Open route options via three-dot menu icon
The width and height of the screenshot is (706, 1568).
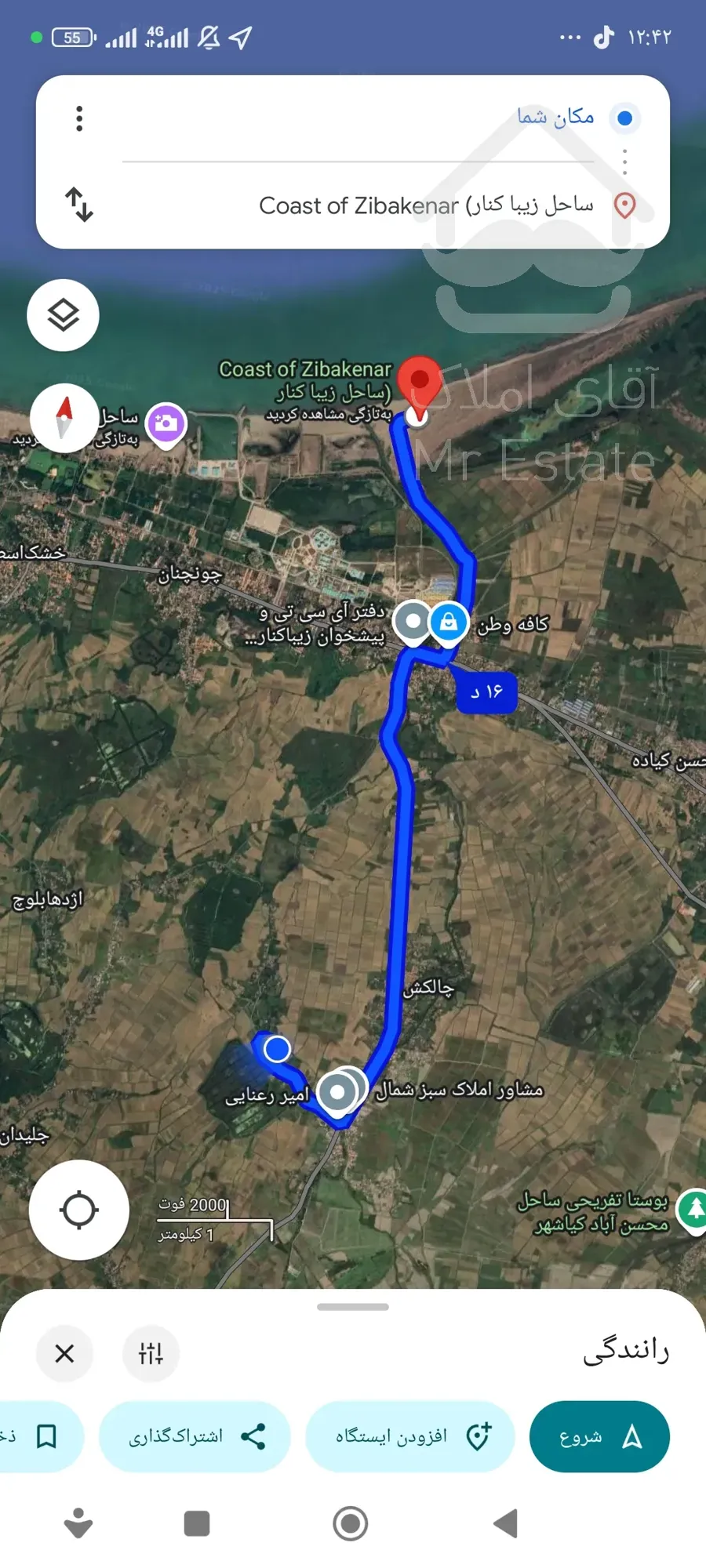79,118
